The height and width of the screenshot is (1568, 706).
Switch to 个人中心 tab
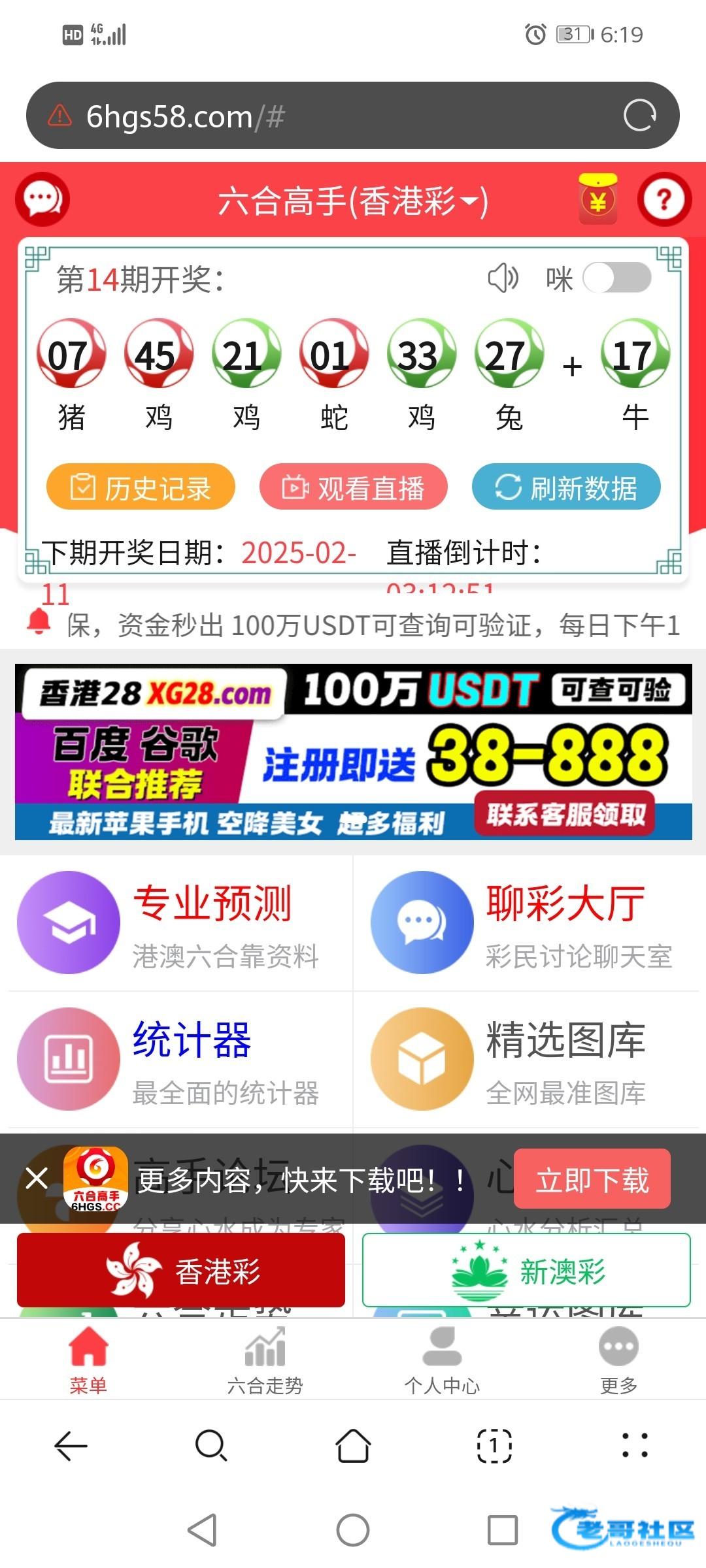point(442,1360)
